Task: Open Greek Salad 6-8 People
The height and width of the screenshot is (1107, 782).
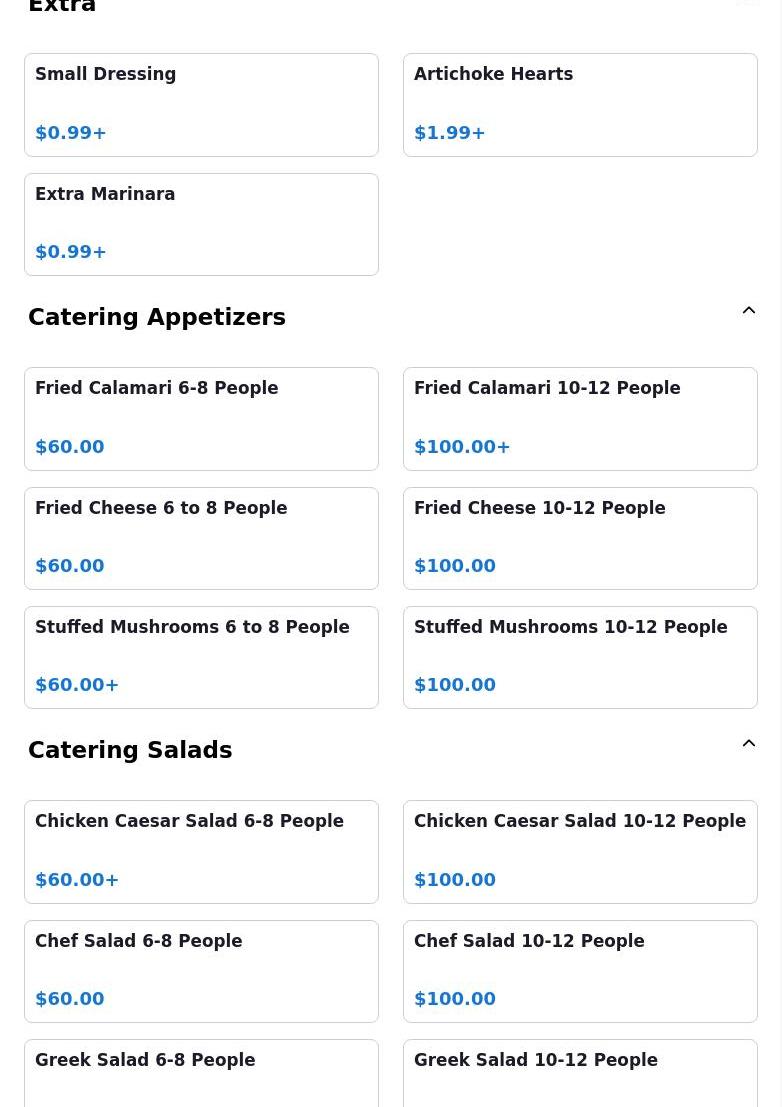Action: pyautogui.click(x=201, y=1074)
